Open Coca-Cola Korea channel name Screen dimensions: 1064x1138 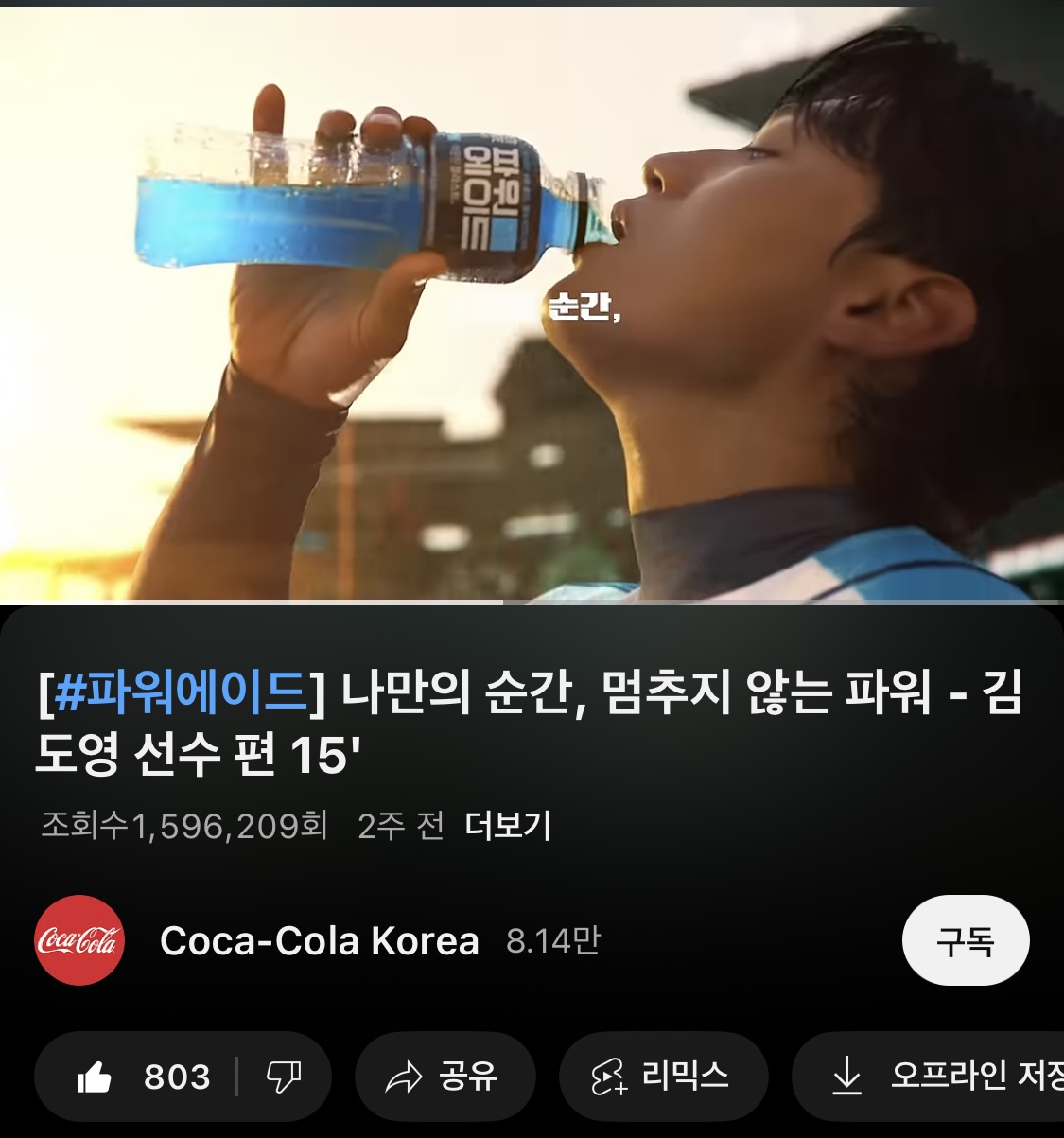[320, 941]
